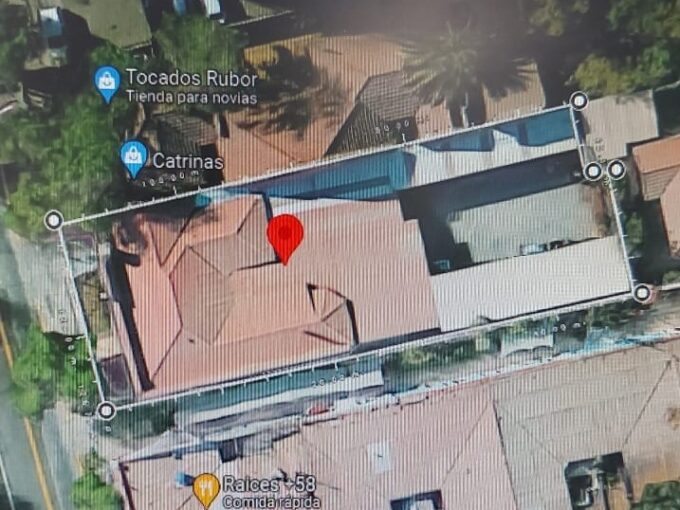
Task: Tap the red location pin
Action: [x=286, y=237]
